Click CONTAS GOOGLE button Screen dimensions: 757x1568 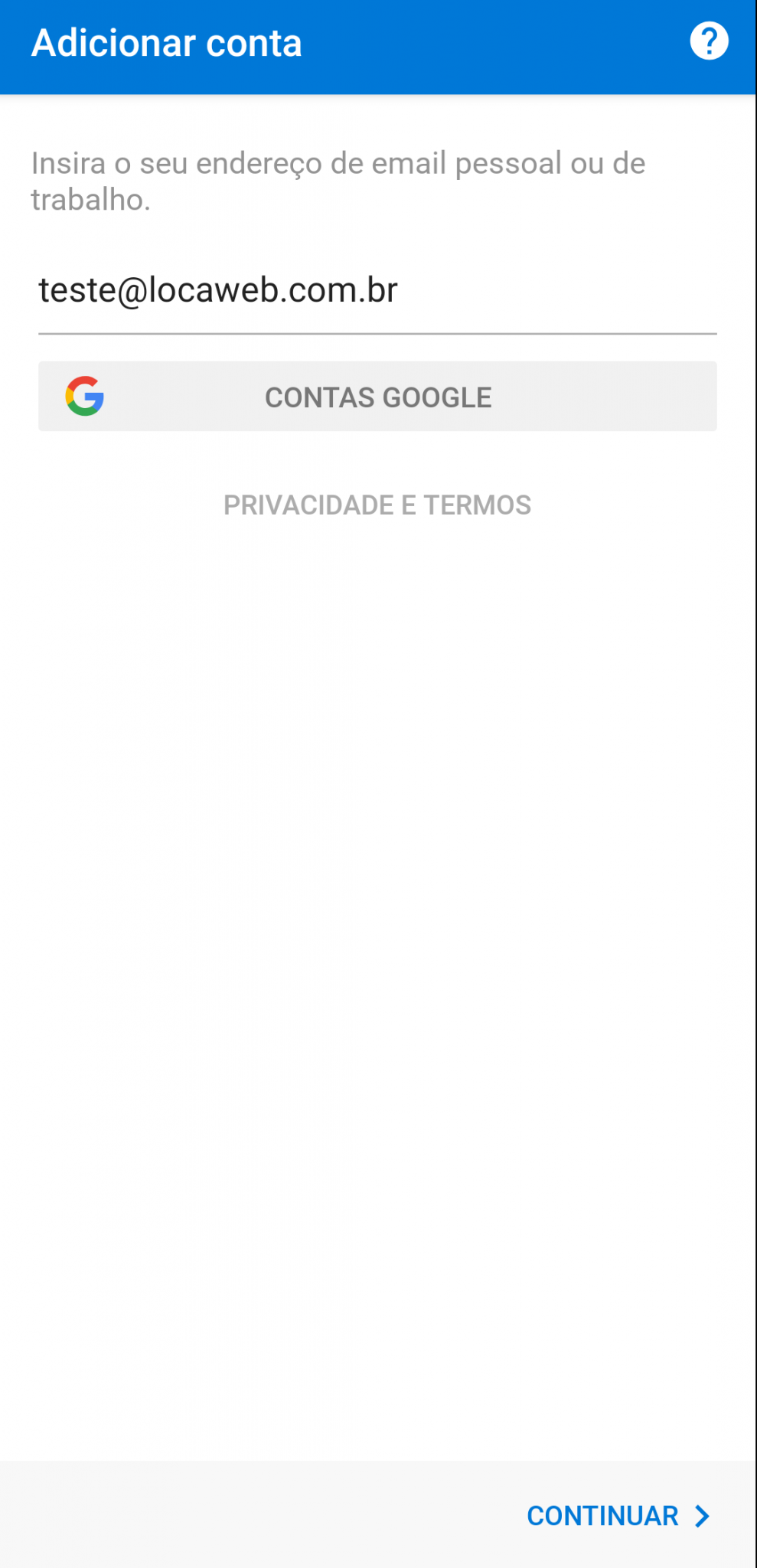tap(378, 396)
